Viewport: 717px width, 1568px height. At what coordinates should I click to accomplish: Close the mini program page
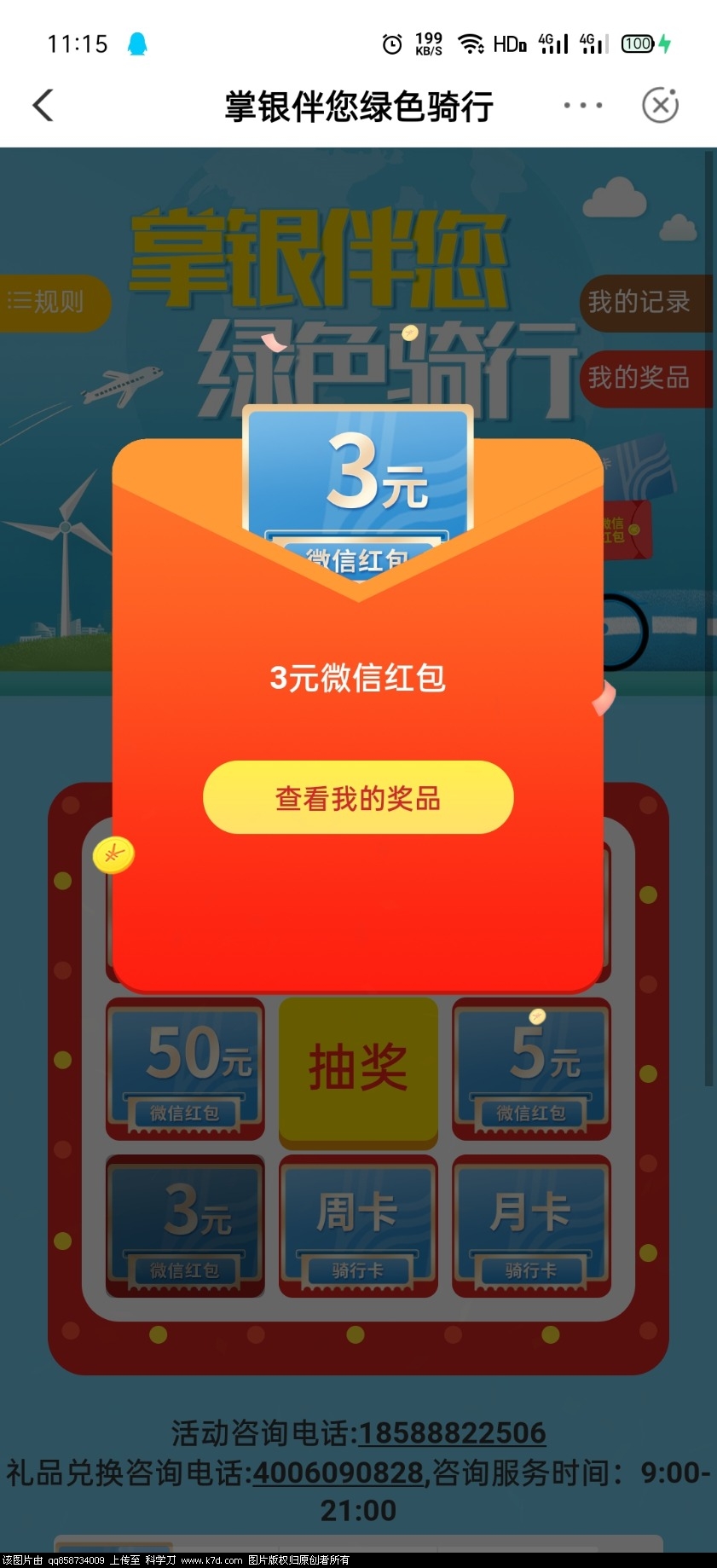point(660,106)
